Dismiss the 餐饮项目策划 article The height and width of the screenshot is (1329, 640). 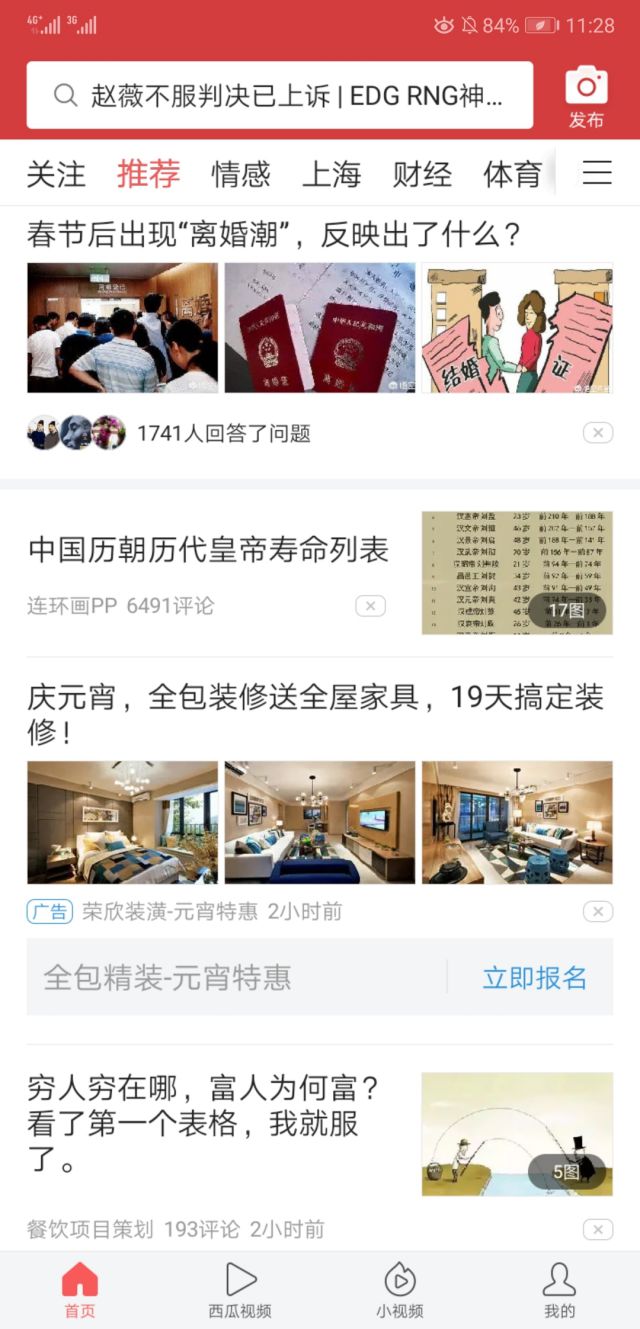[x=598, y=1229]
